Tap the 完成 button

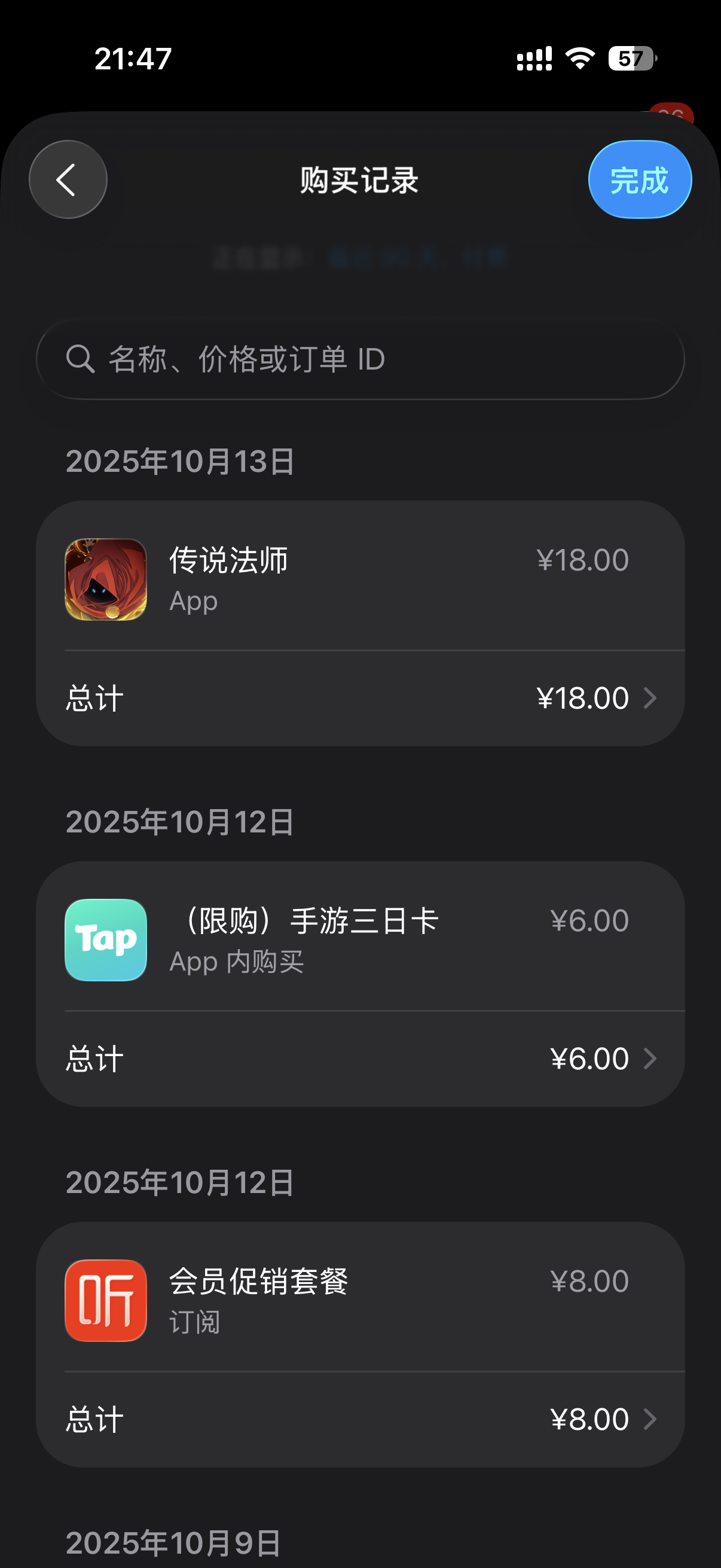[640, 179]
